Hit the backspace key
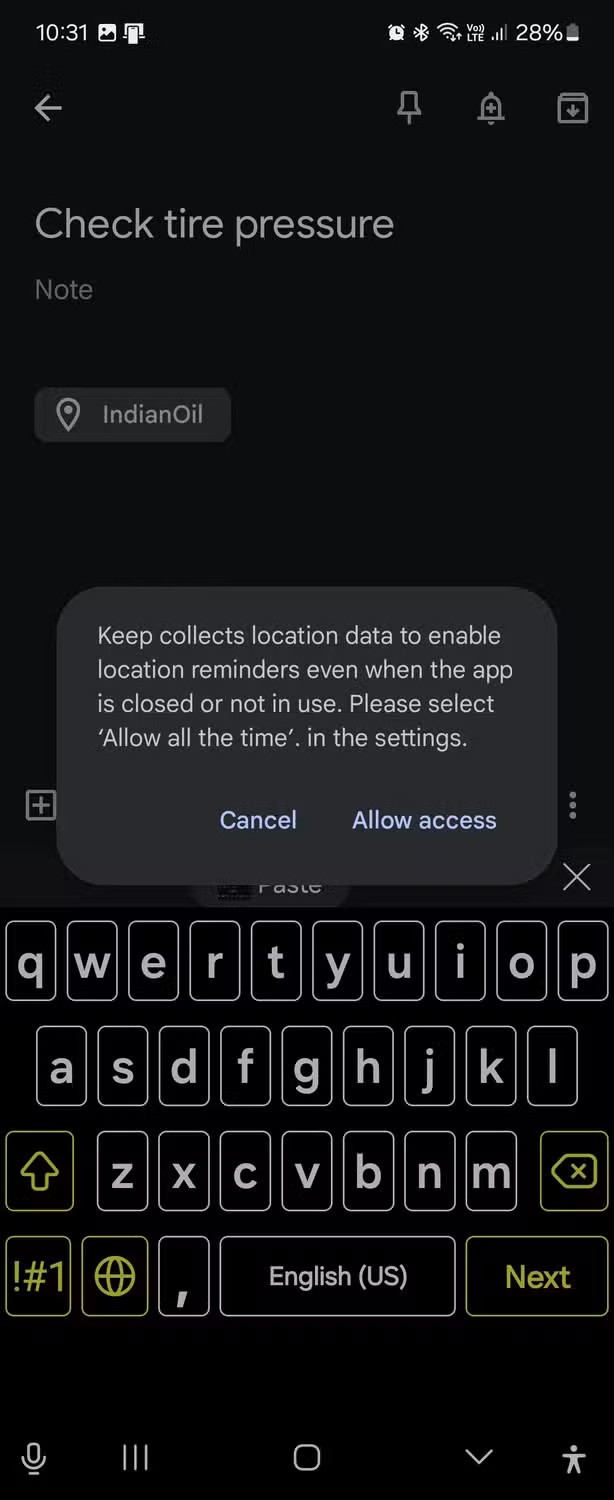Screen dimensions: 614x1500 [573, 1172]
